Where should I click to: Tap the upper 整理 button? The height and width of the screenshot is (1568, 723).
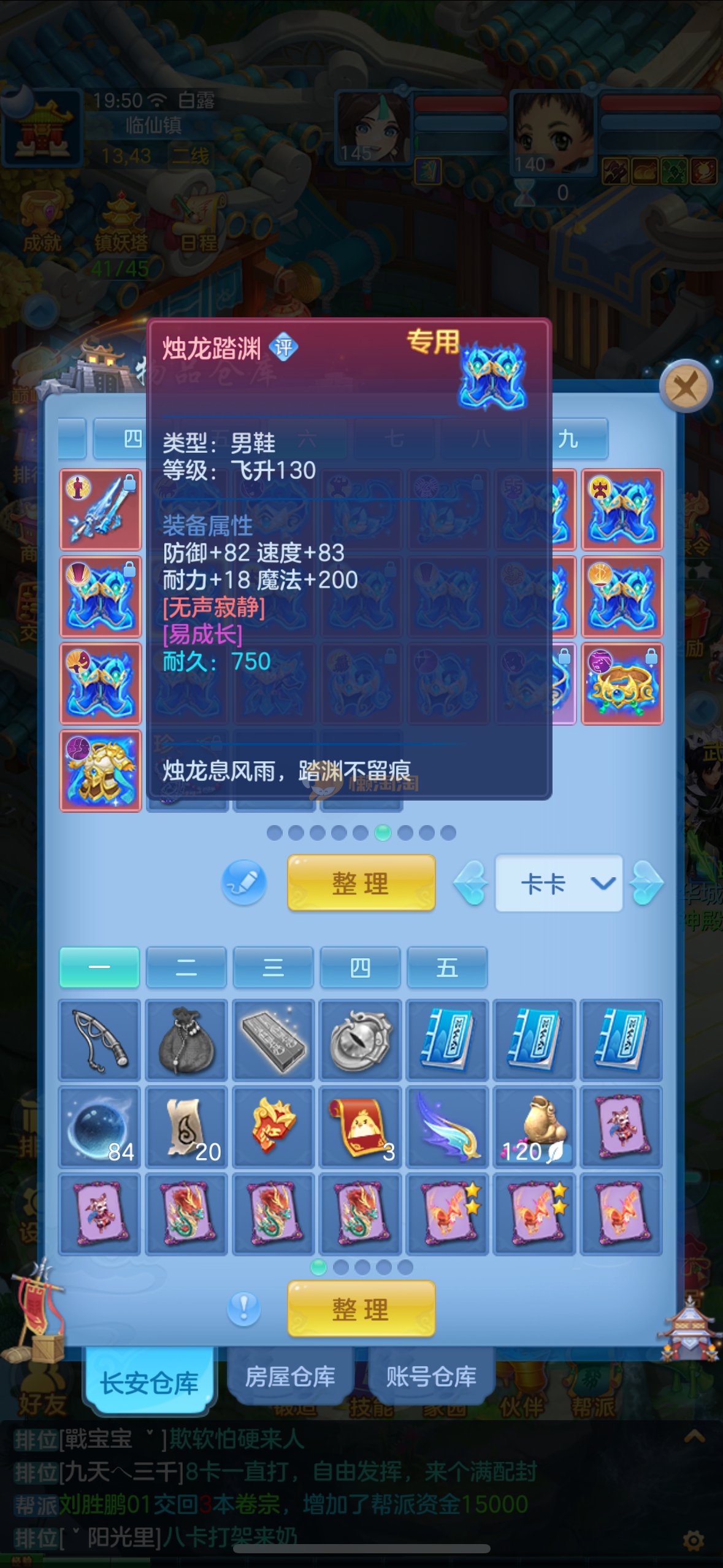coord(361,883)
